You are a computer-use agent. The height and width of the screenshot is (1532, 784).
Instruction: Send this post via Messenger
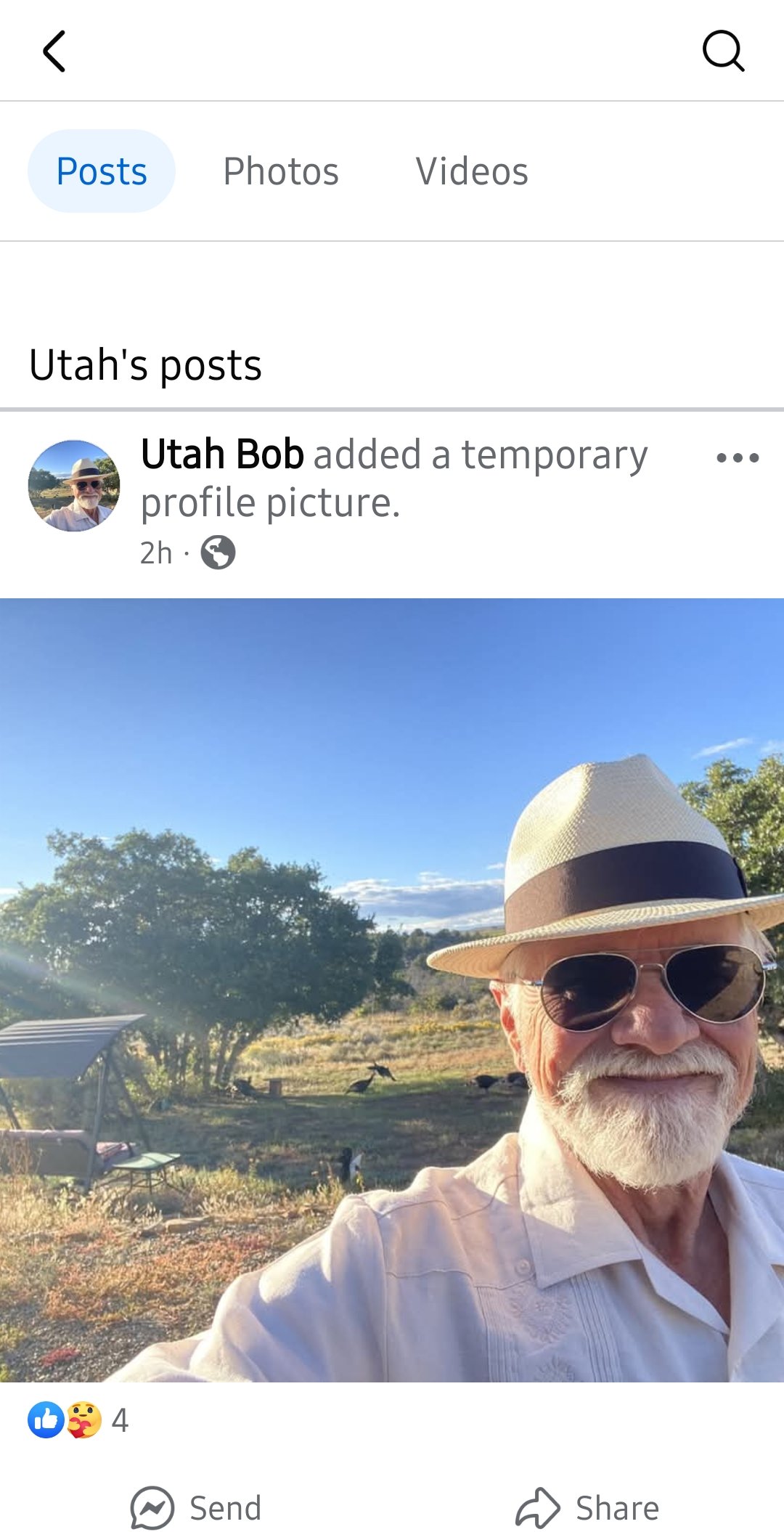pyautogui.click(x=196, y=1508)
